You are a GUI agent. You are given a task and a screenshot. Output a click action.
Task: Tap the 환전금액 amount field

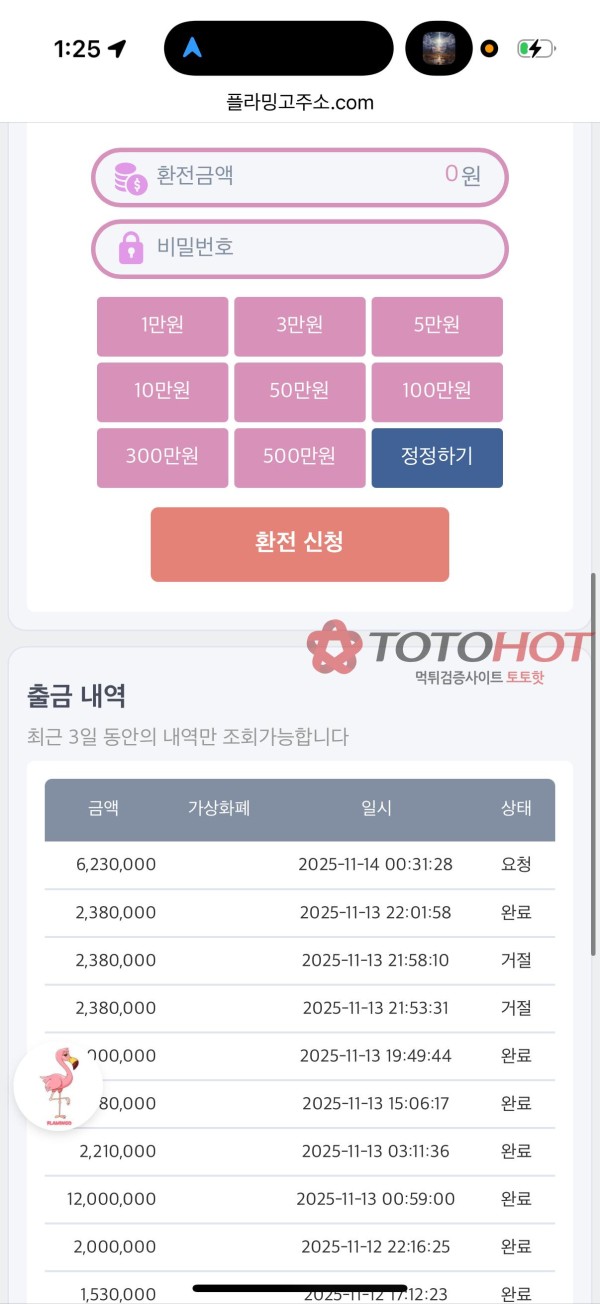pos(300,176)
